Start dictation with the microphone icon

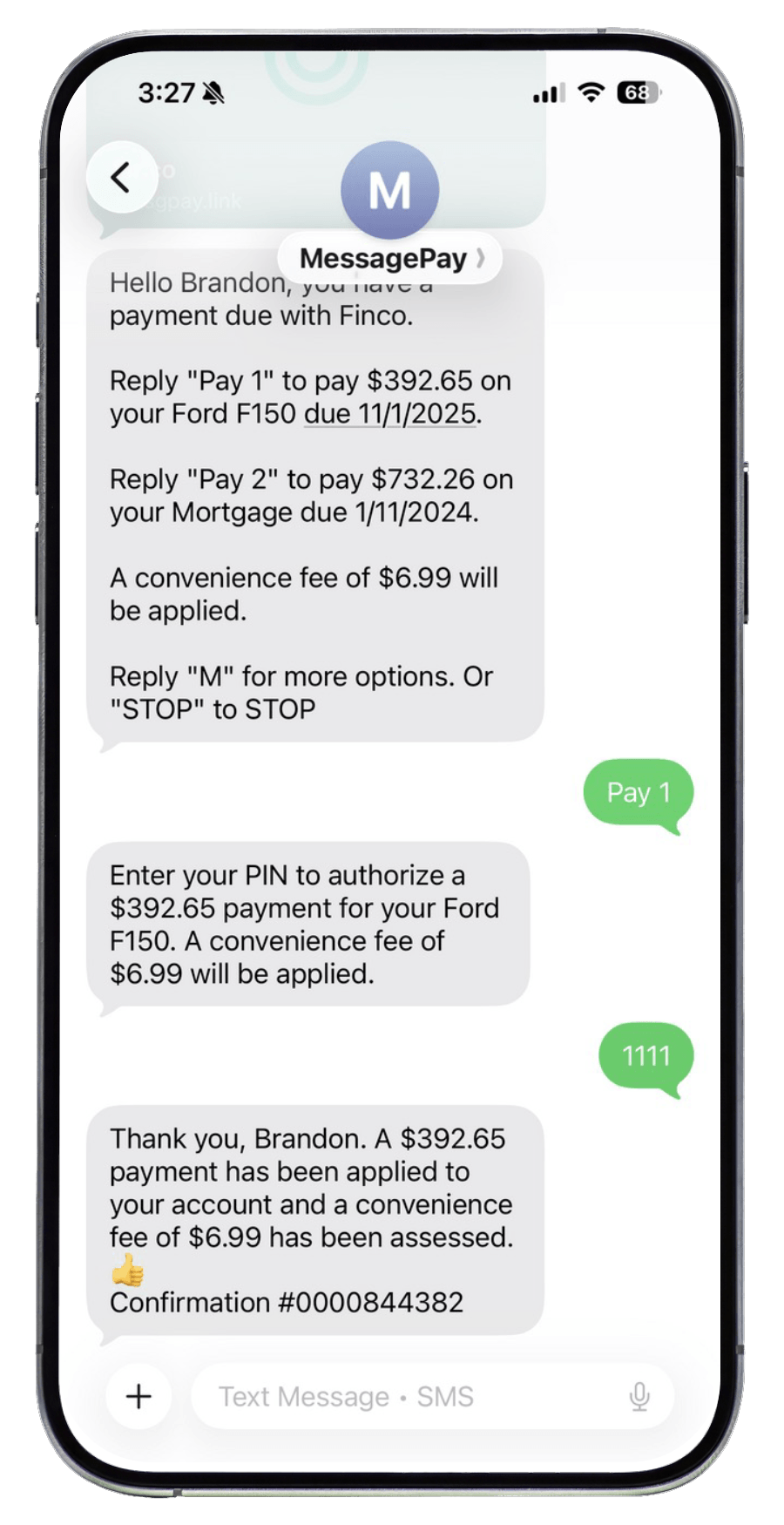[x=639, y=1396]
